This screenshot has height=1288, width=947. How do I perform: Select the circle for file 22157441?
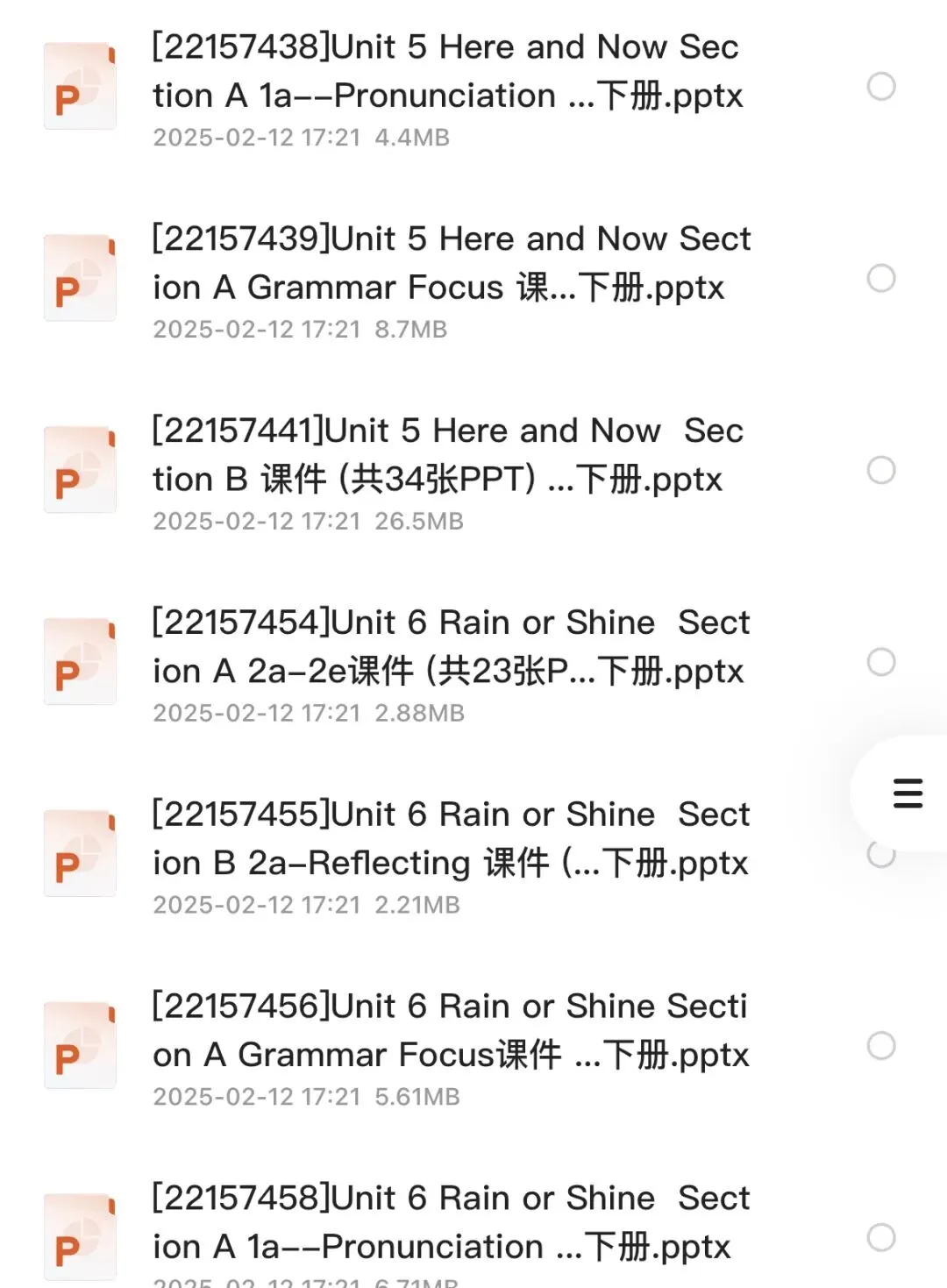[x=881, y=470]
